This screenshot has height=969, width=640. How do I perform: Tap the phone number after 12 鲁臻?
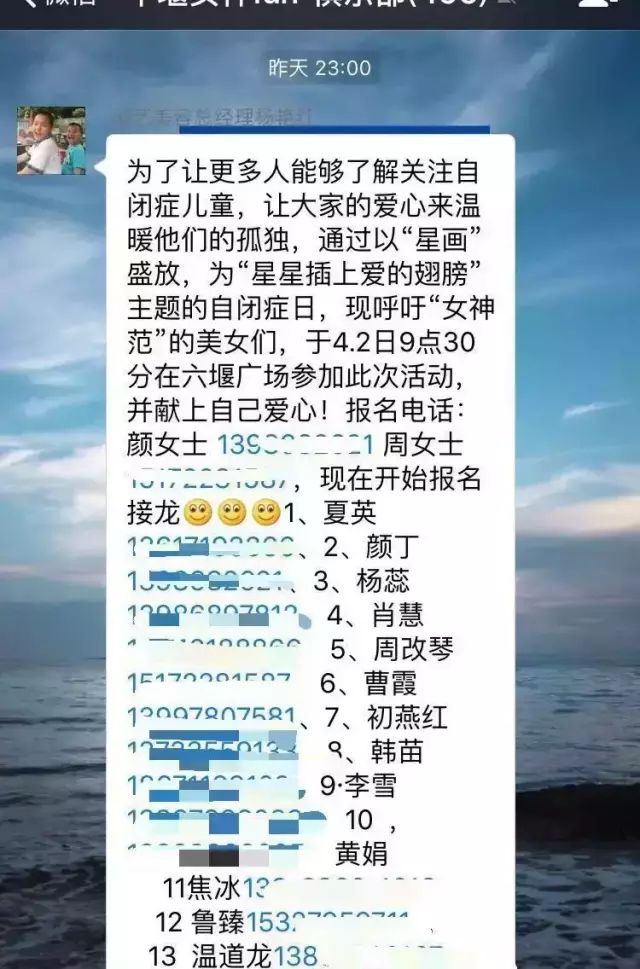(328, 921)
